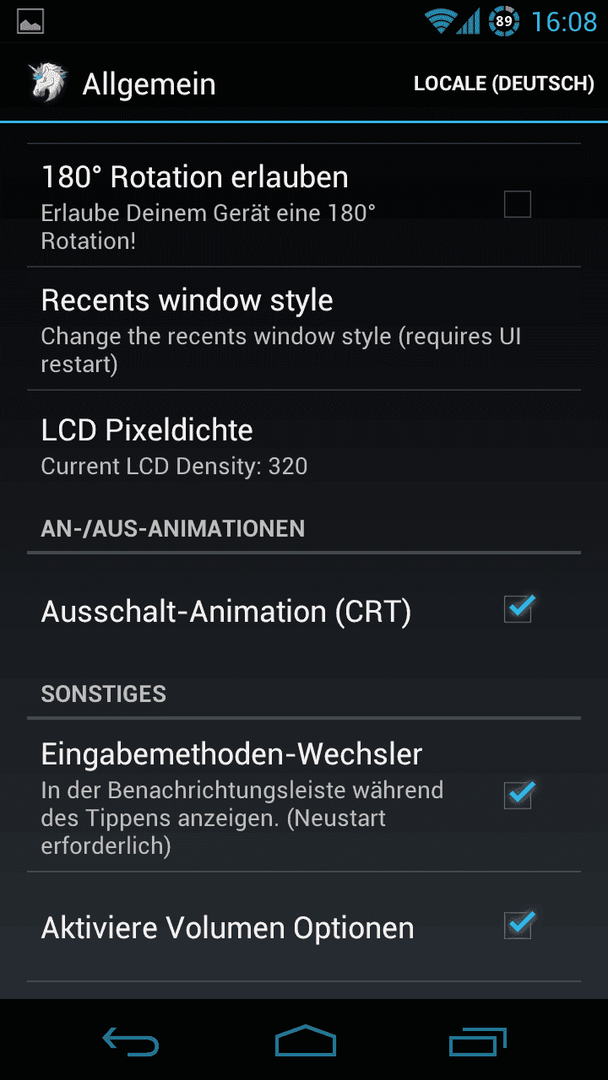Disable the Eingabemethoden-Wechsler checkbox
608x1080 pixels.
518,795
